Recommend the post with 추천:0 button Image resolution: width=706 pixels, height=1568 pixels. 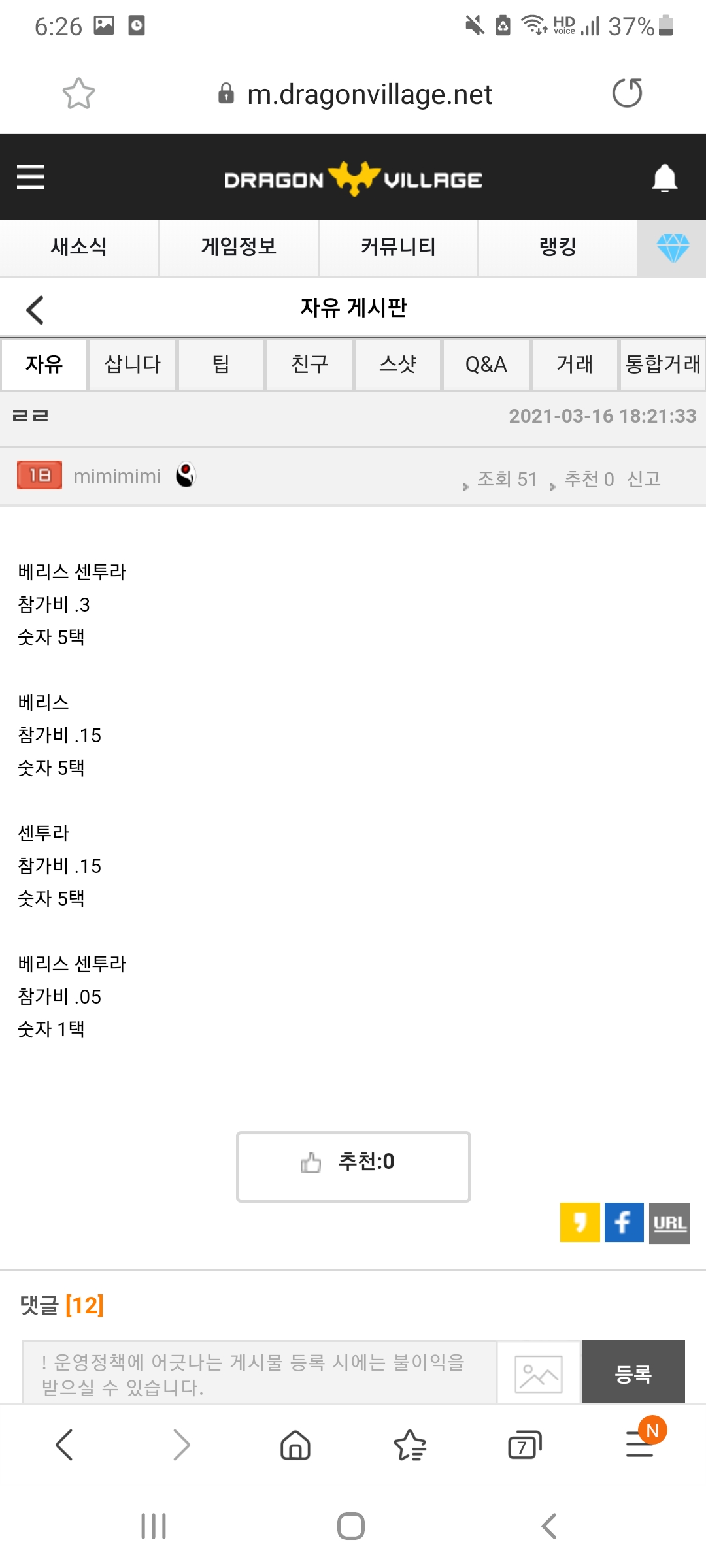[353, 1166]
